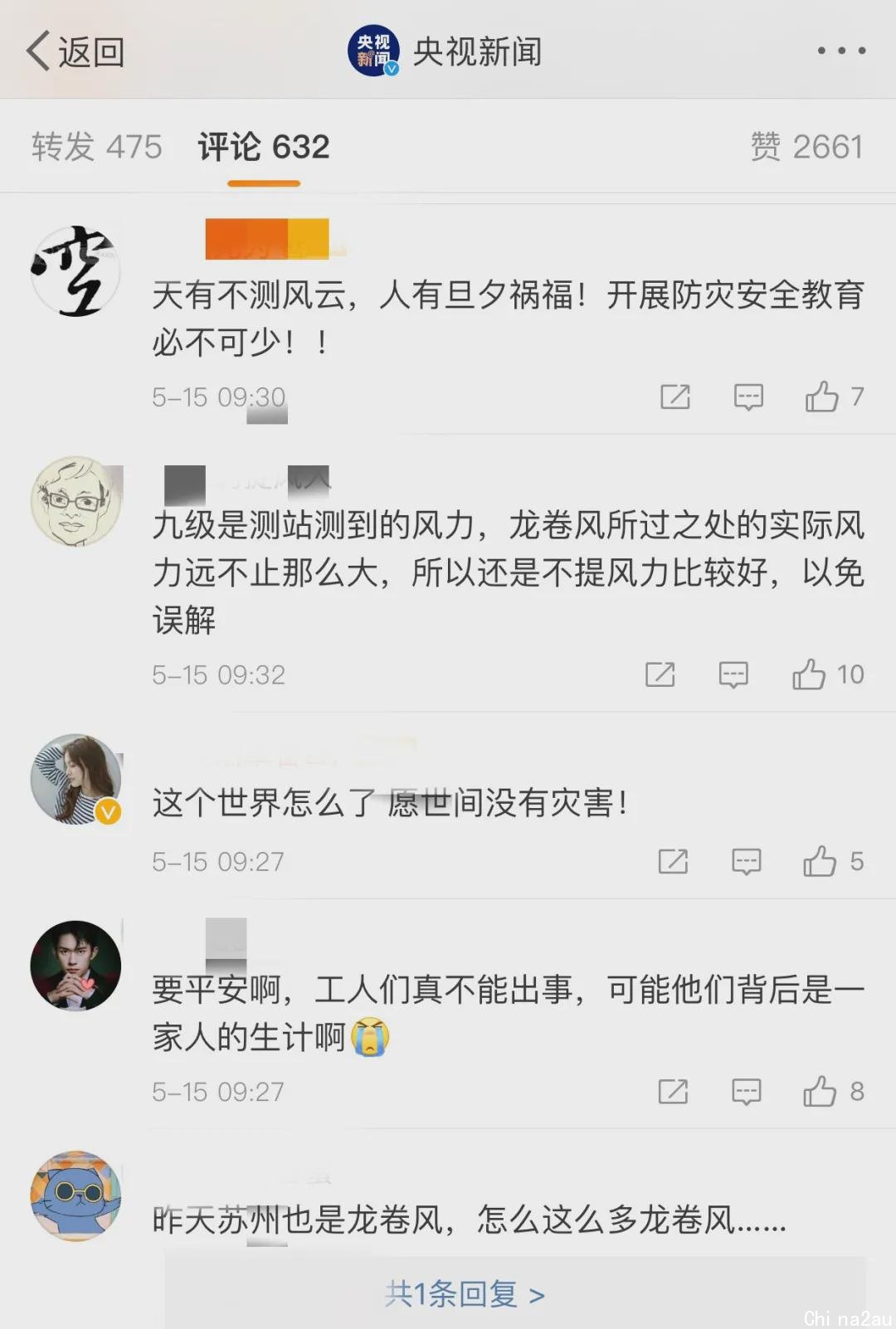The image size is (896, 1329).
Task: Select the 评论 632 tab
Action: (x=264, y=148)
